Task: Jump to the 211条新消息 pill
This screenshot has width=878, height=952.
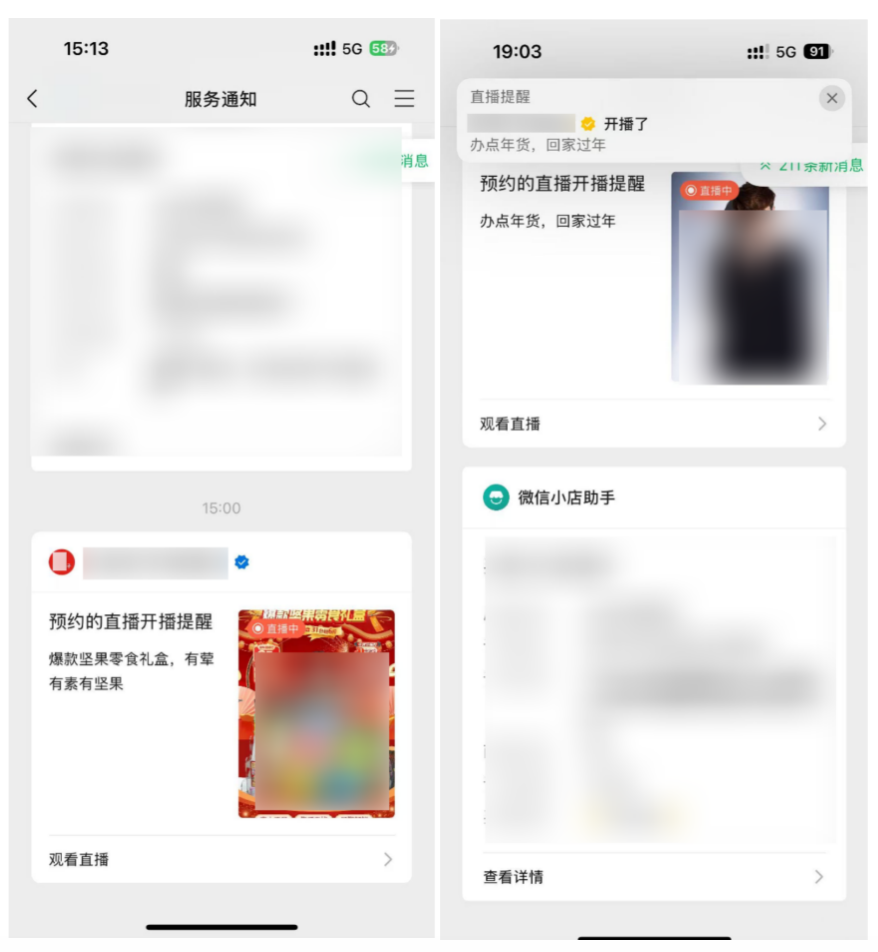Action: click(x=810, y=165)
